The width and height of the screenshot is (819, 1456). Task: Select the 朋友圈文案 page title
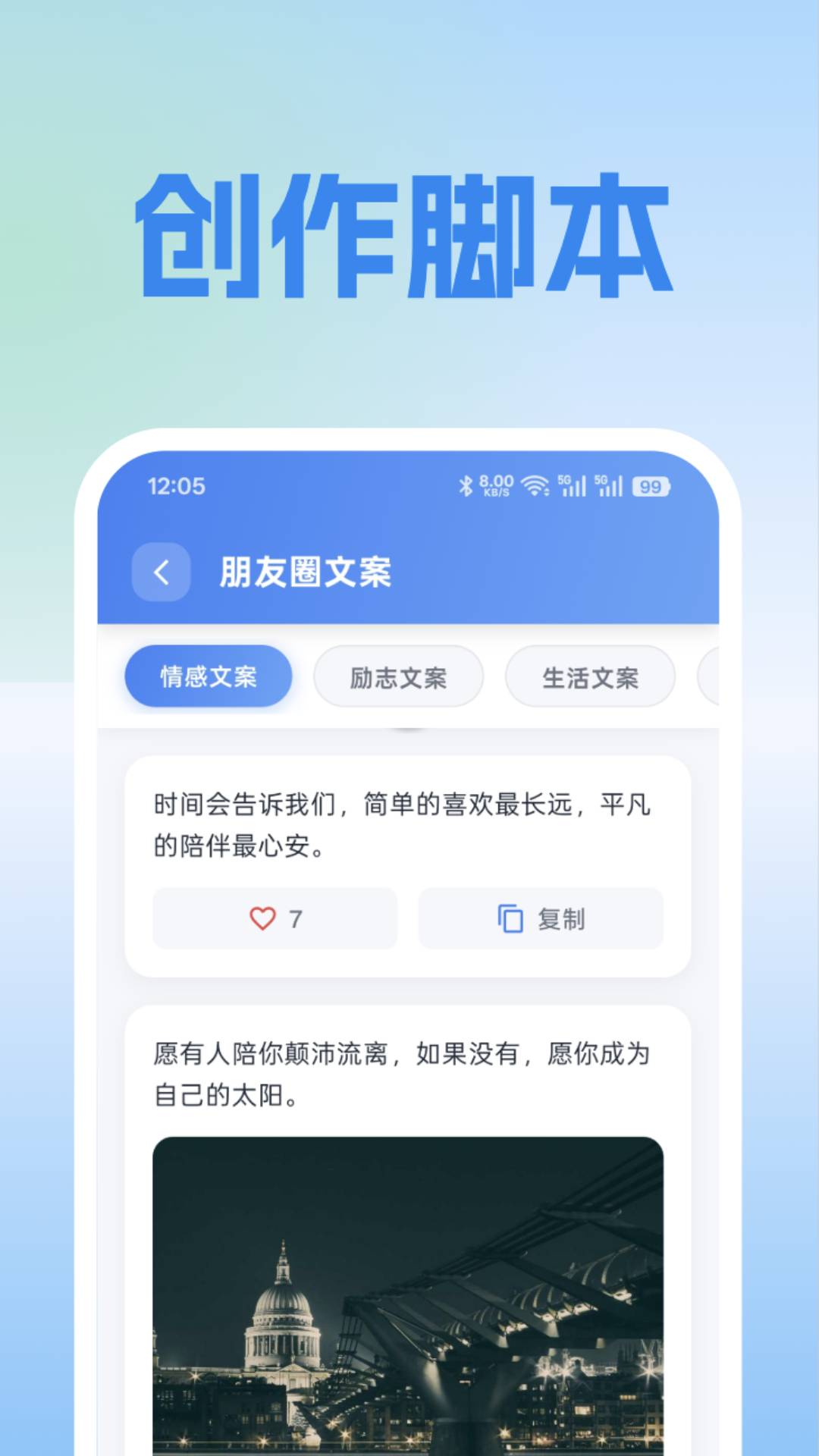(x=302, y=573)
